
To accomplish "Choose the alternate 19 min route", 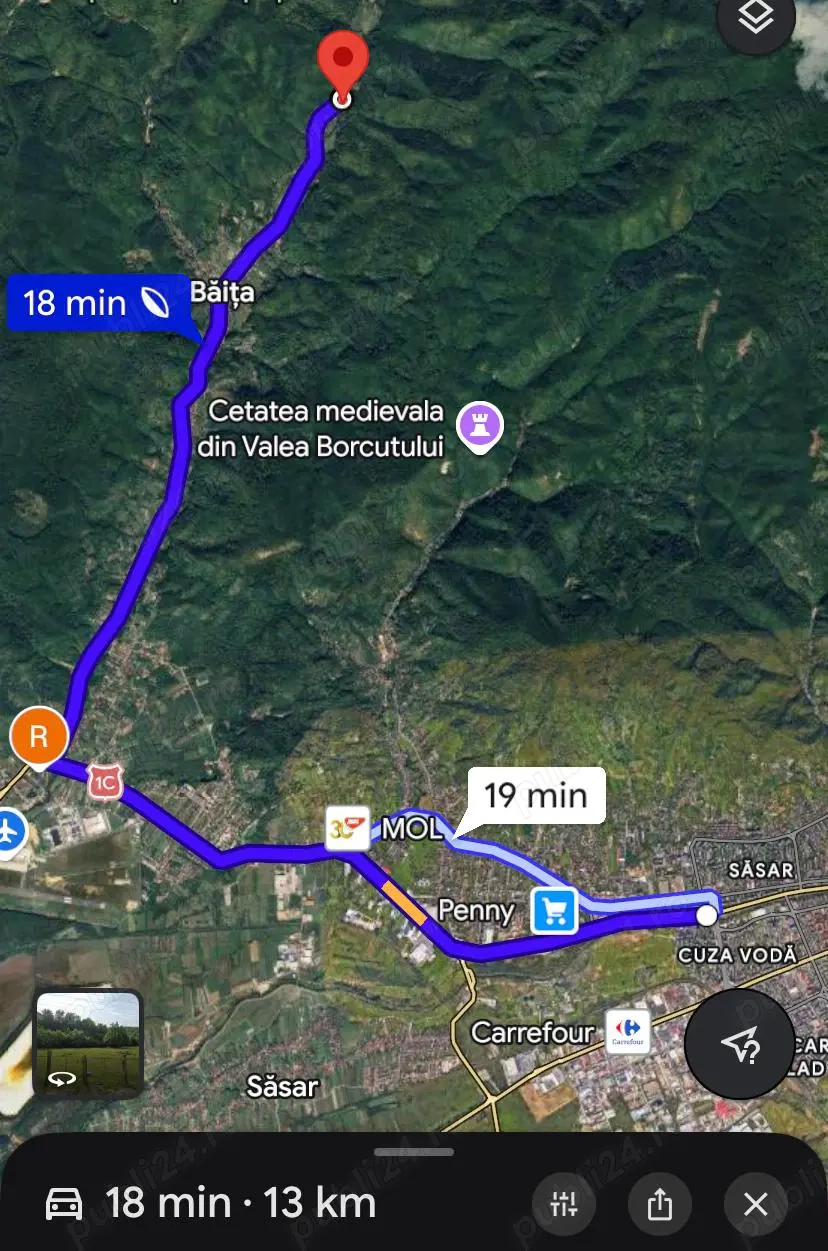I will click(x=536, y=796).
